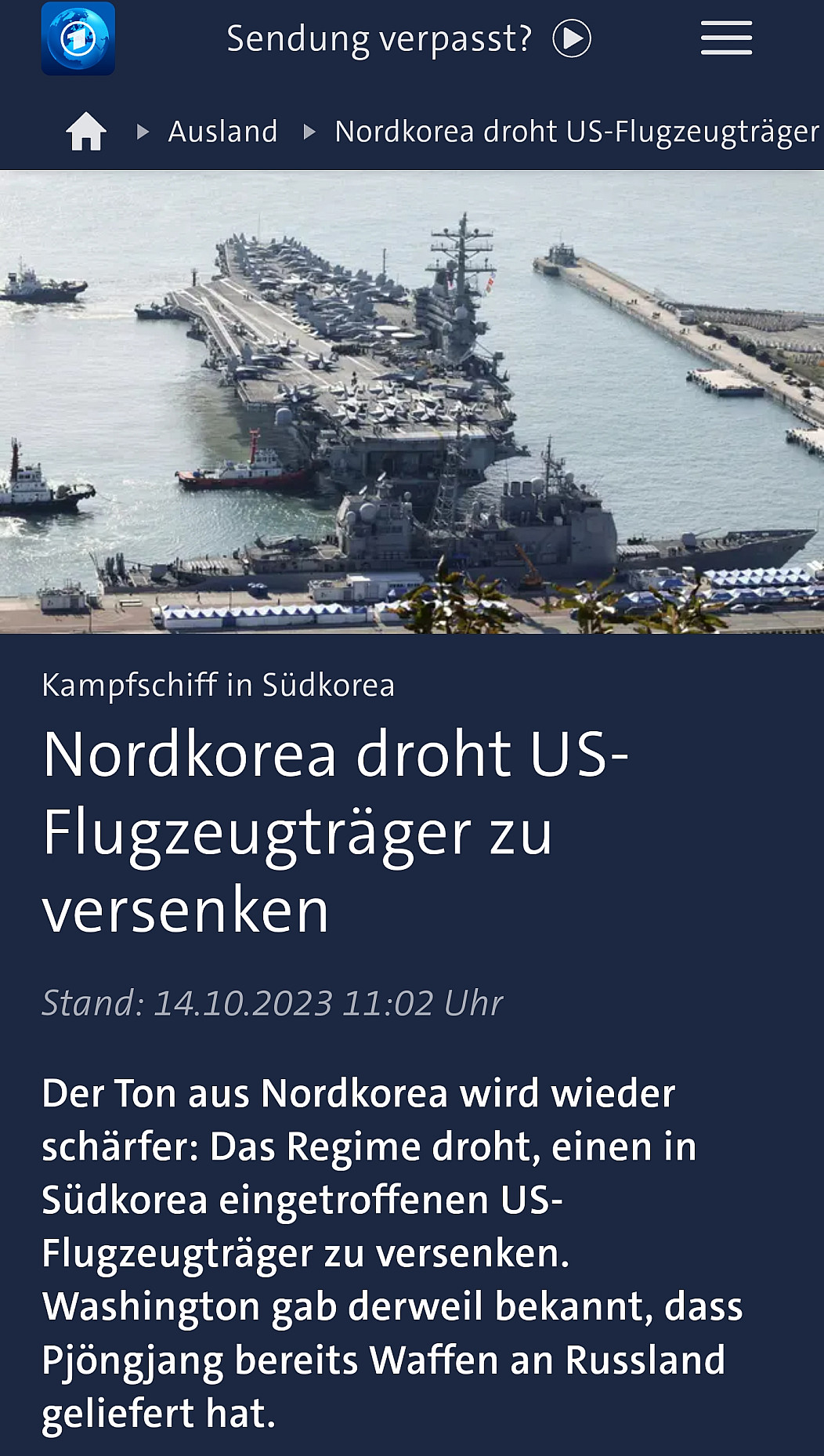Select the 'Nordkorea droht US-Flugzeugträger' breadcrumb
This screenshot has width=824, height=1456.
[576, 132]
